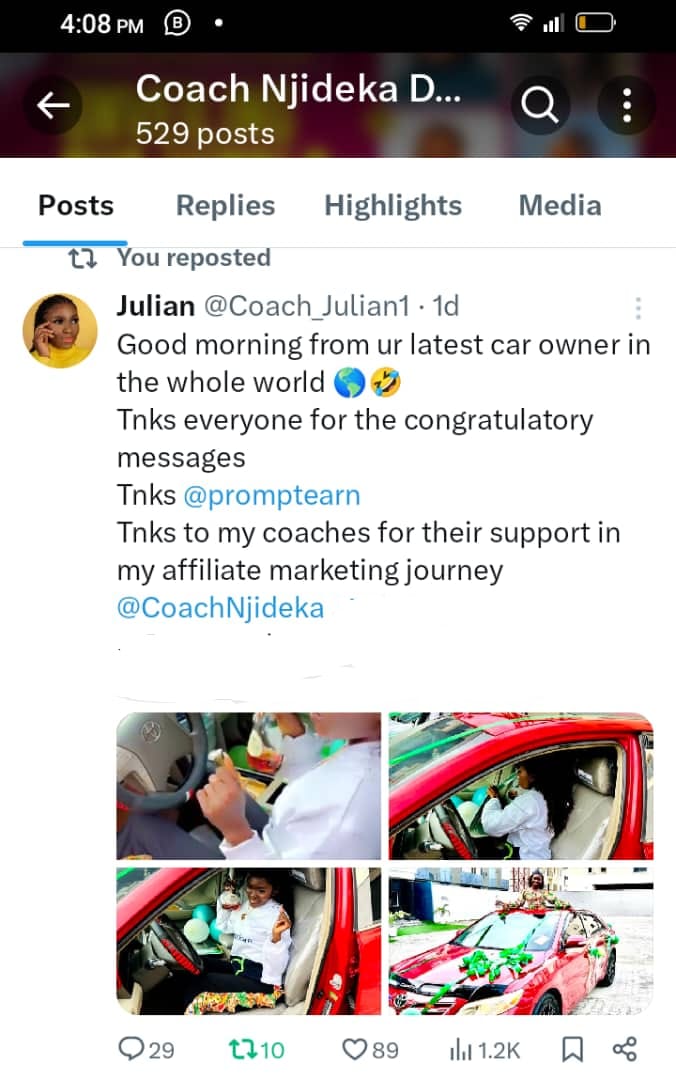Bookmark Julian's post
The image size is (676, 1080).
click(572, 1048)
